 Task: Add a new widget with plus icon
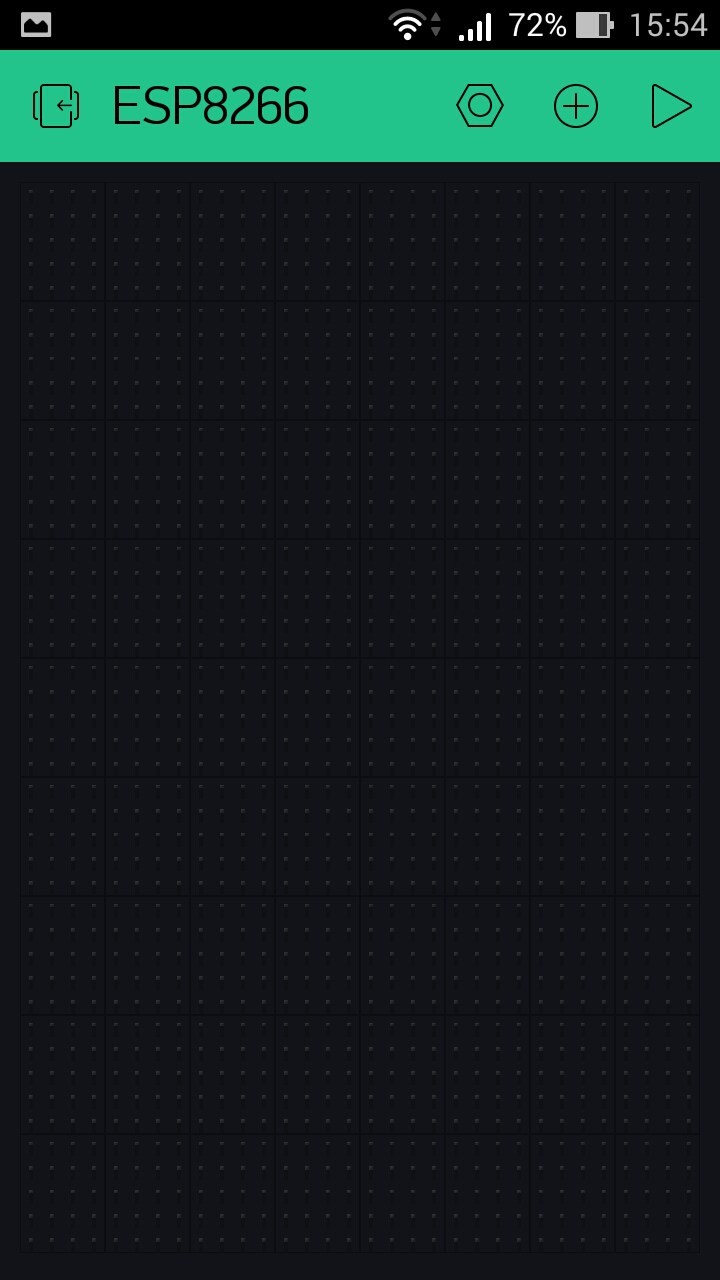tap(576, 106)
